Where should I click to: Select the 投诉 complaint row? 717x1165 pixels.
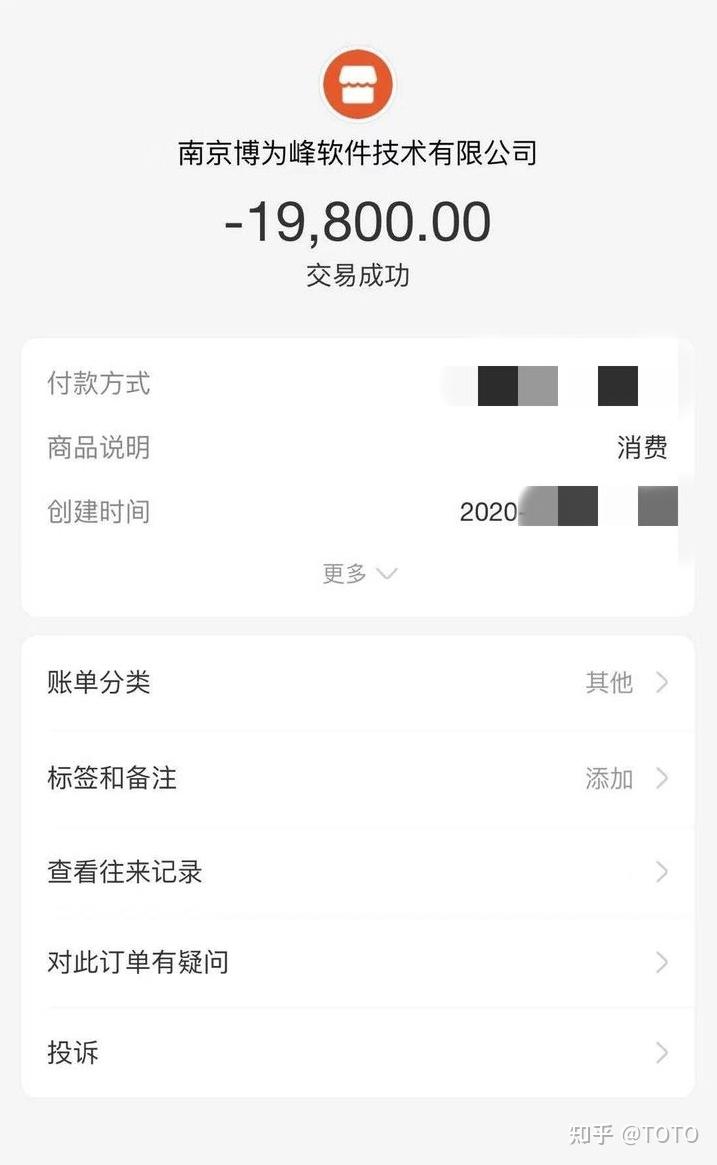(x=357, y=1053)
